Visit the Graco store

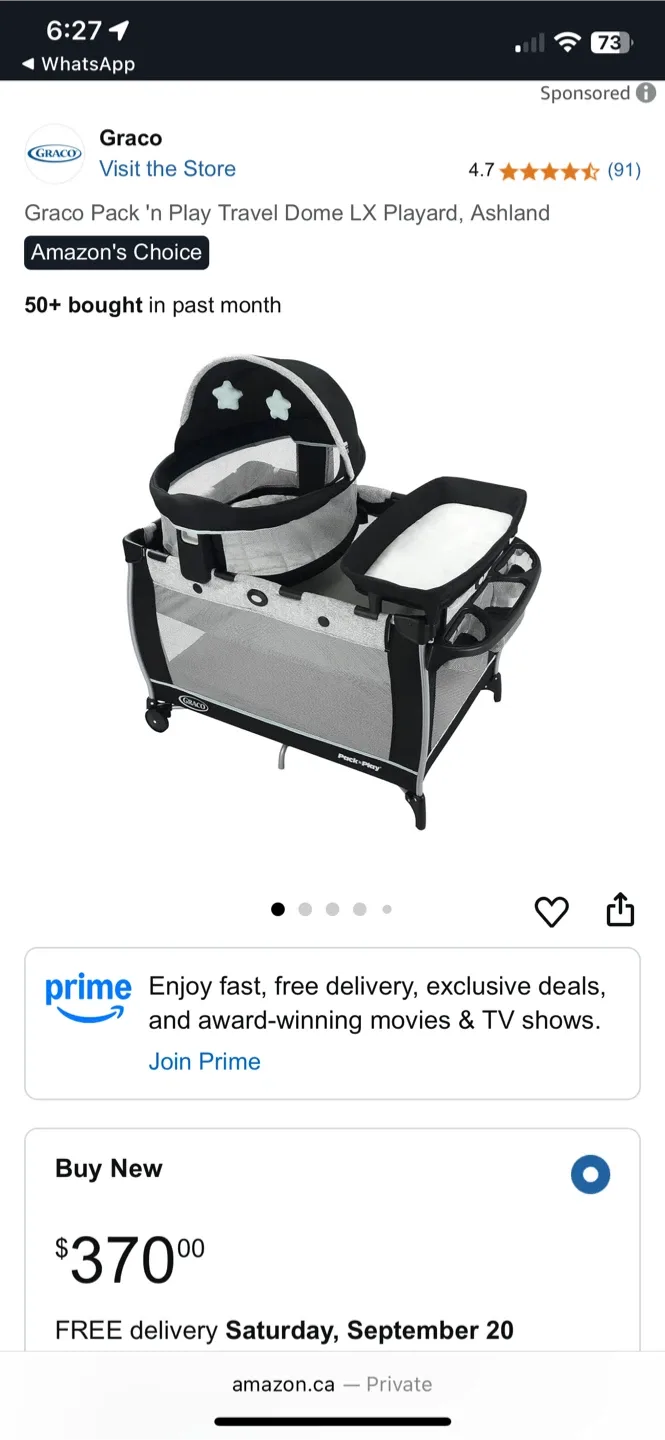[x=167, y=168]
